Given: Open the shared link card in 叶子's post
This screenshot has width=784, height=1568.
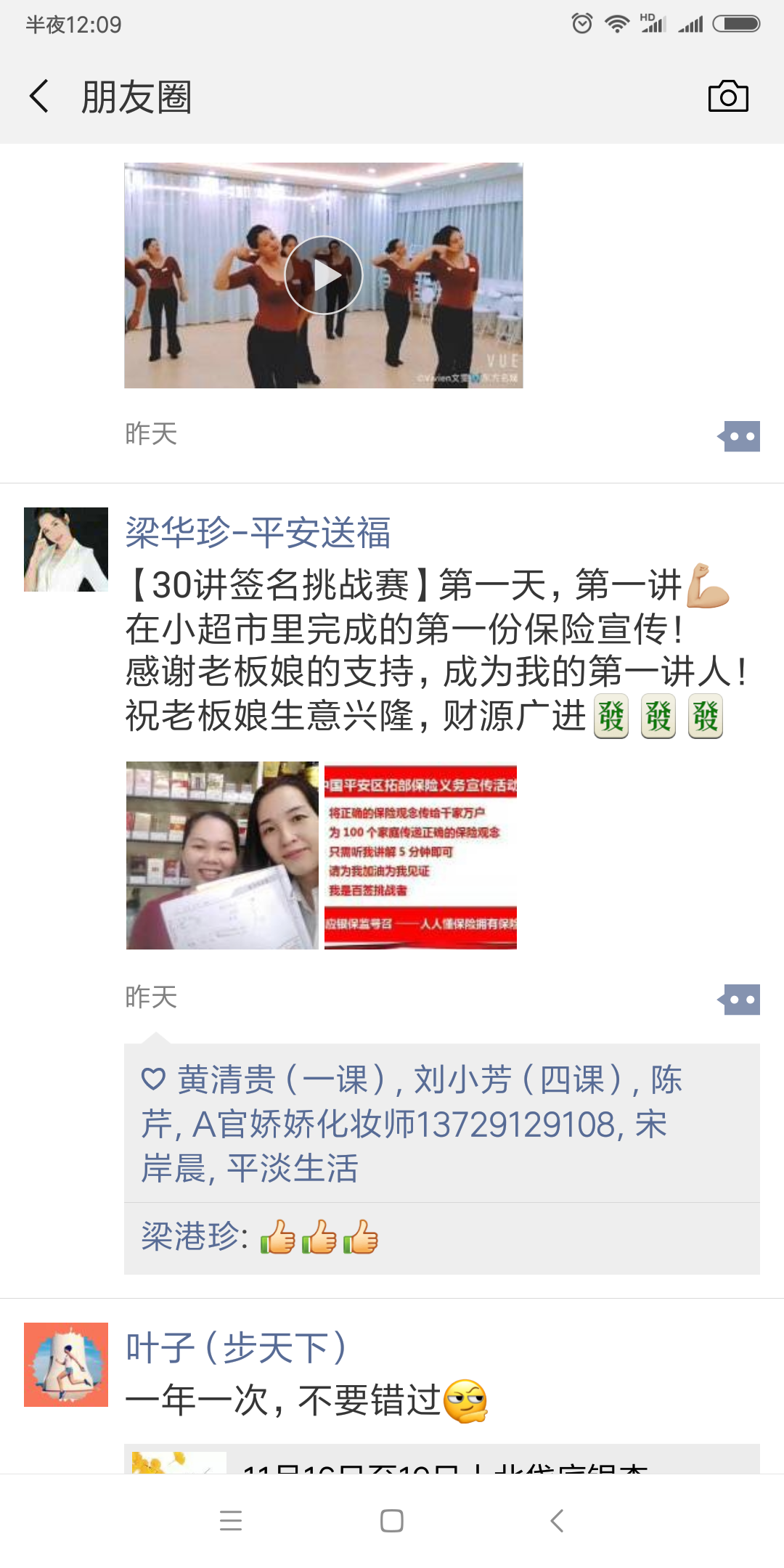Looking at the screenshot, I should click(441, 1459).
